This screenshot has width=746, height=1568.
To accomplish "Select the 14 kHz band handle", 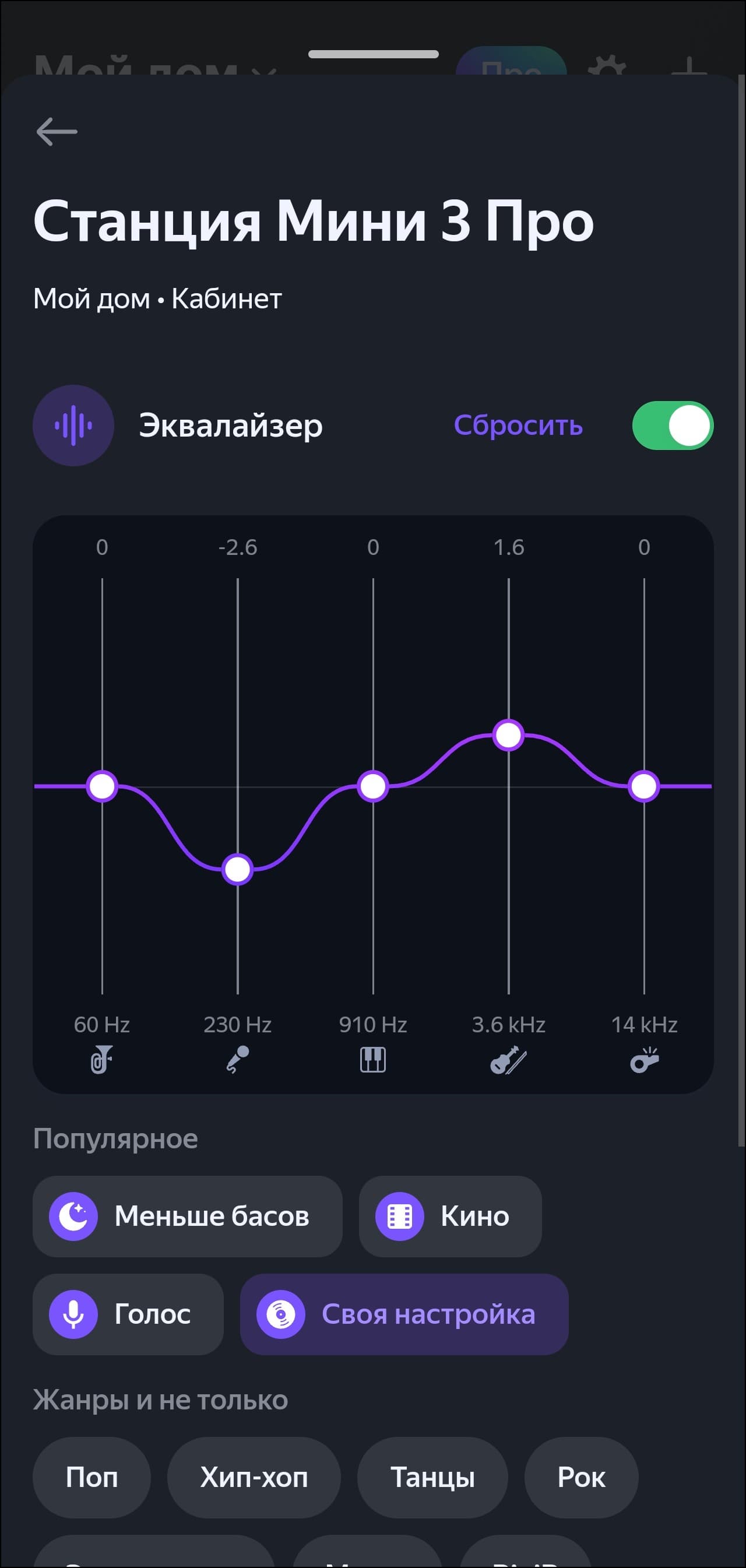I will click(644, 786).
